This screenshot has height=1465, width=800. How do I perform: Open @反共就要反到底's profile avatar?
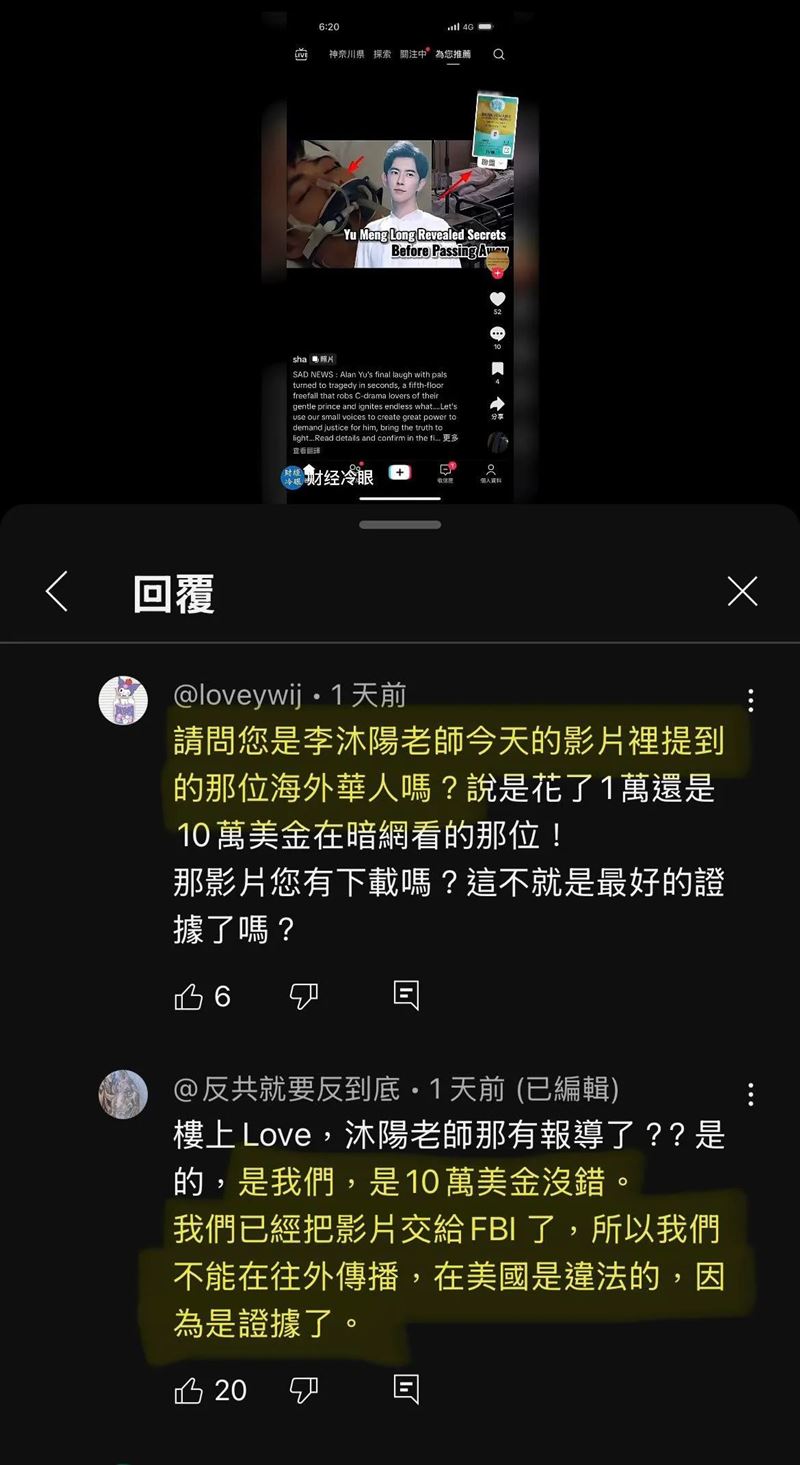(123, 1094)
